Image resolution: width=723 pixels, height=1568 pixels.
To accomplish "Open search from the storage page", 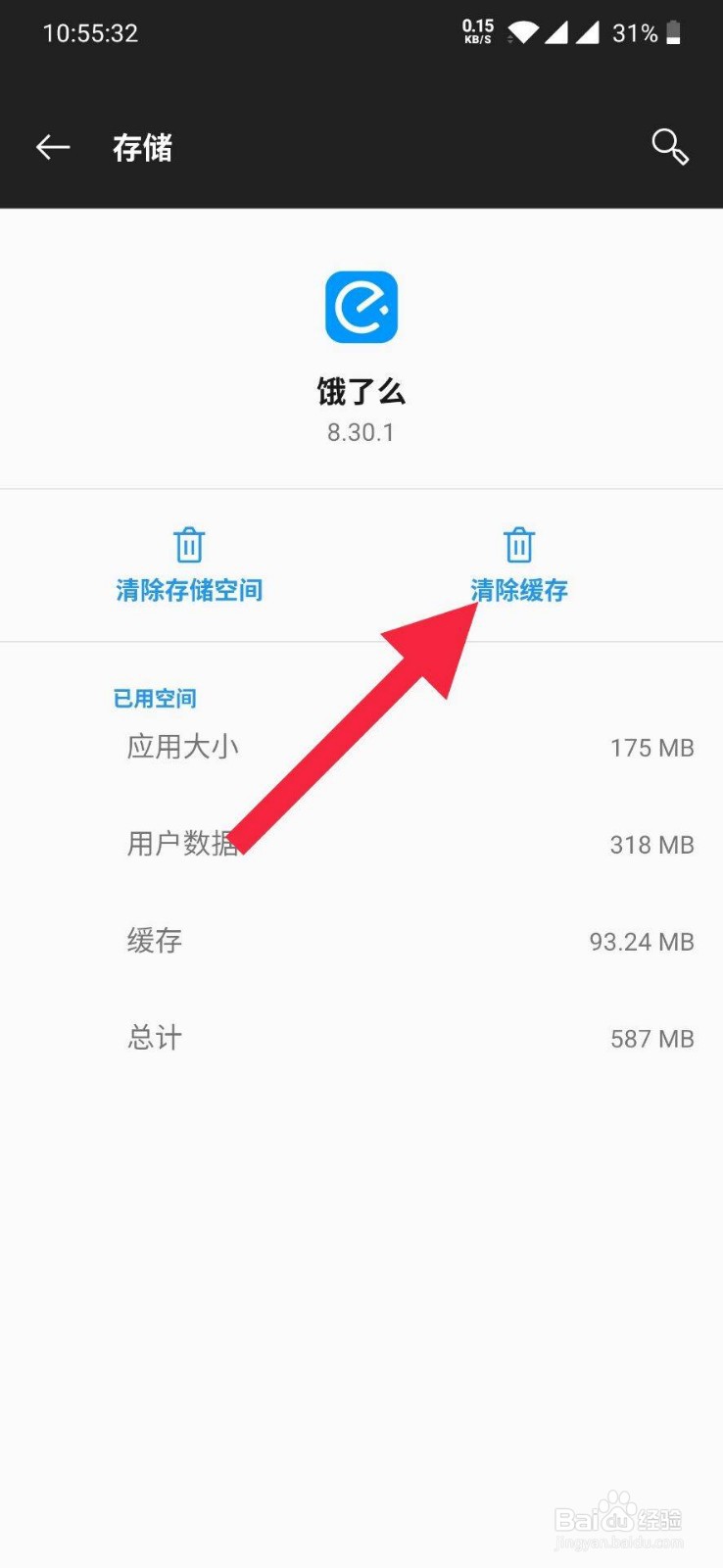I will click(669, 147).
